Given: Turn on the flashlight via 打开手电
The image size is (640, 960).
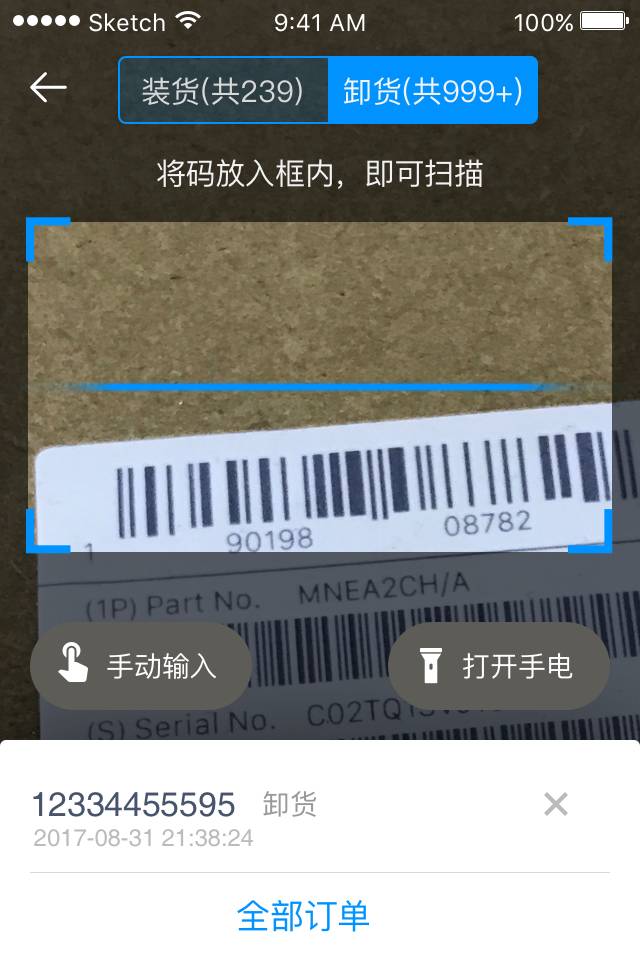Looking at the screenshot, I should point(498,667).
